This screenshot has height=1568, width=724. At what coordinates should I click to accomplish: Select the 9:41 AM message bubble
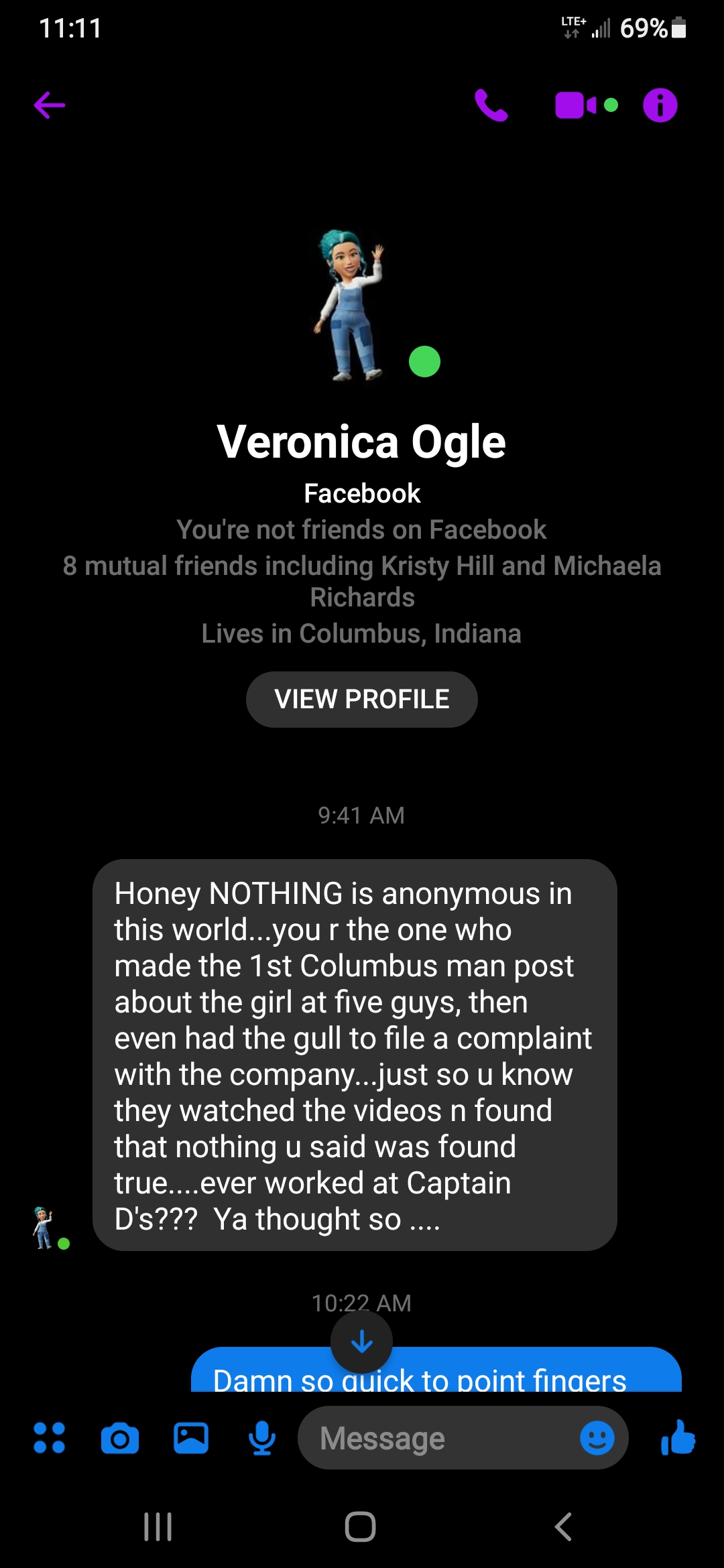(x=357, y=1055)
